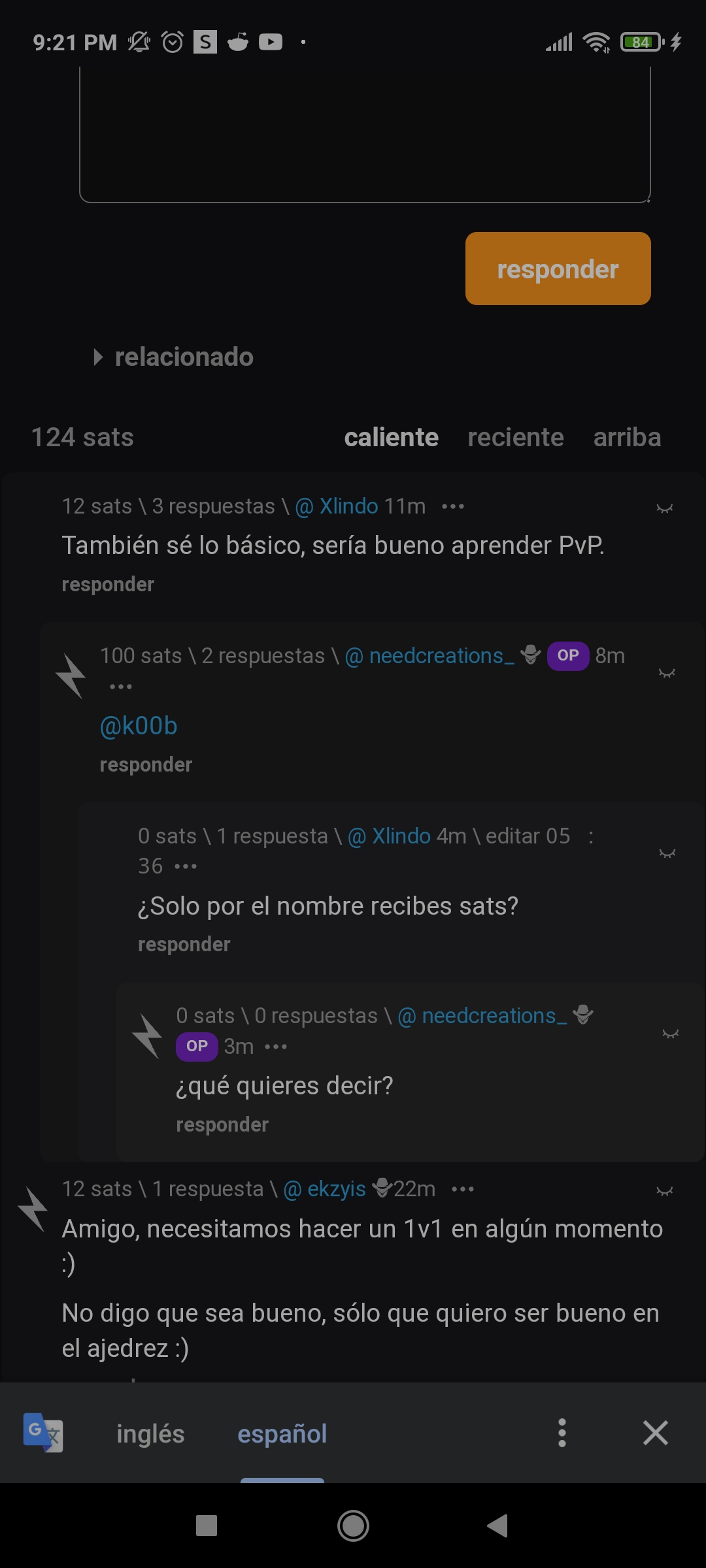Open the @k00b mention link

click(x=139, y=726)
